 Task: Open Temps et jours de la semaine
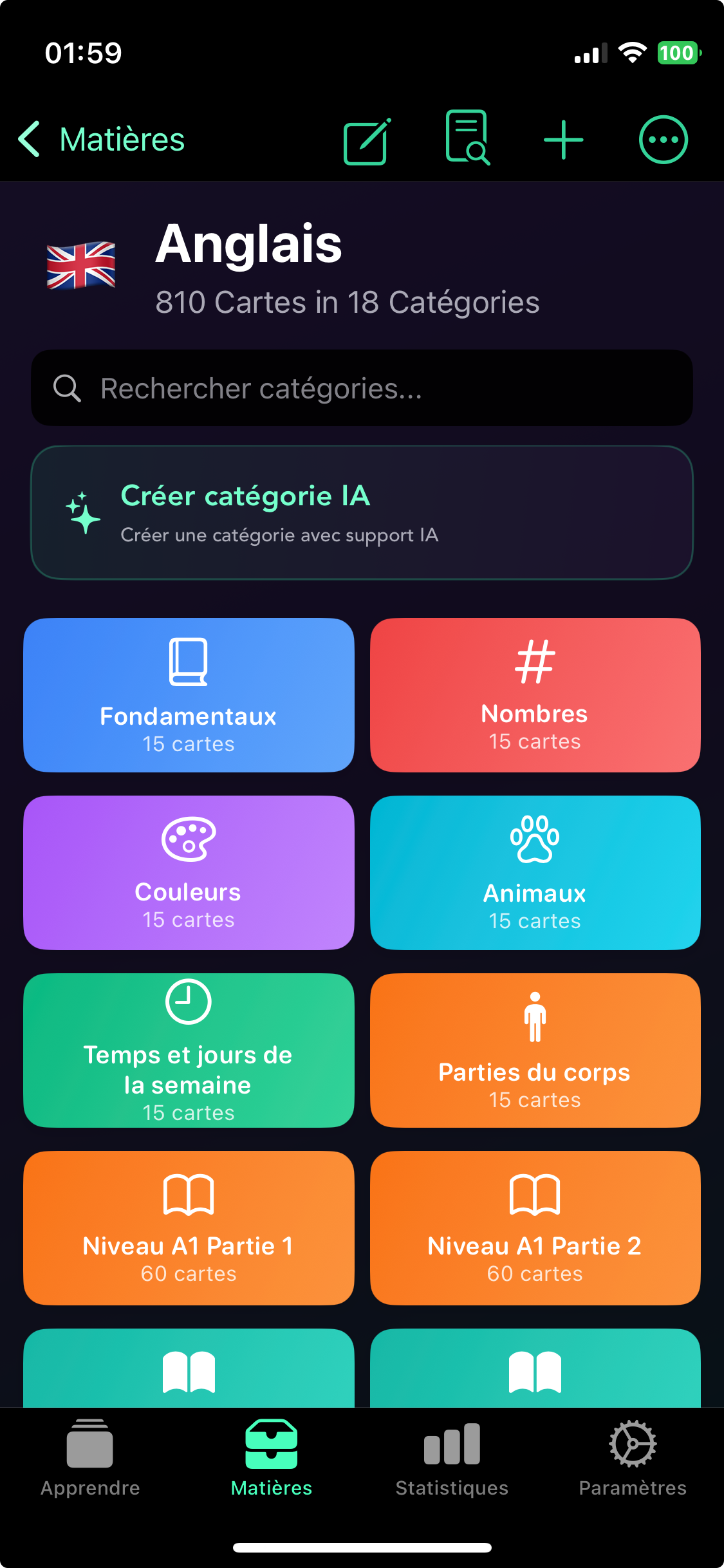[x=189, y=1050]
